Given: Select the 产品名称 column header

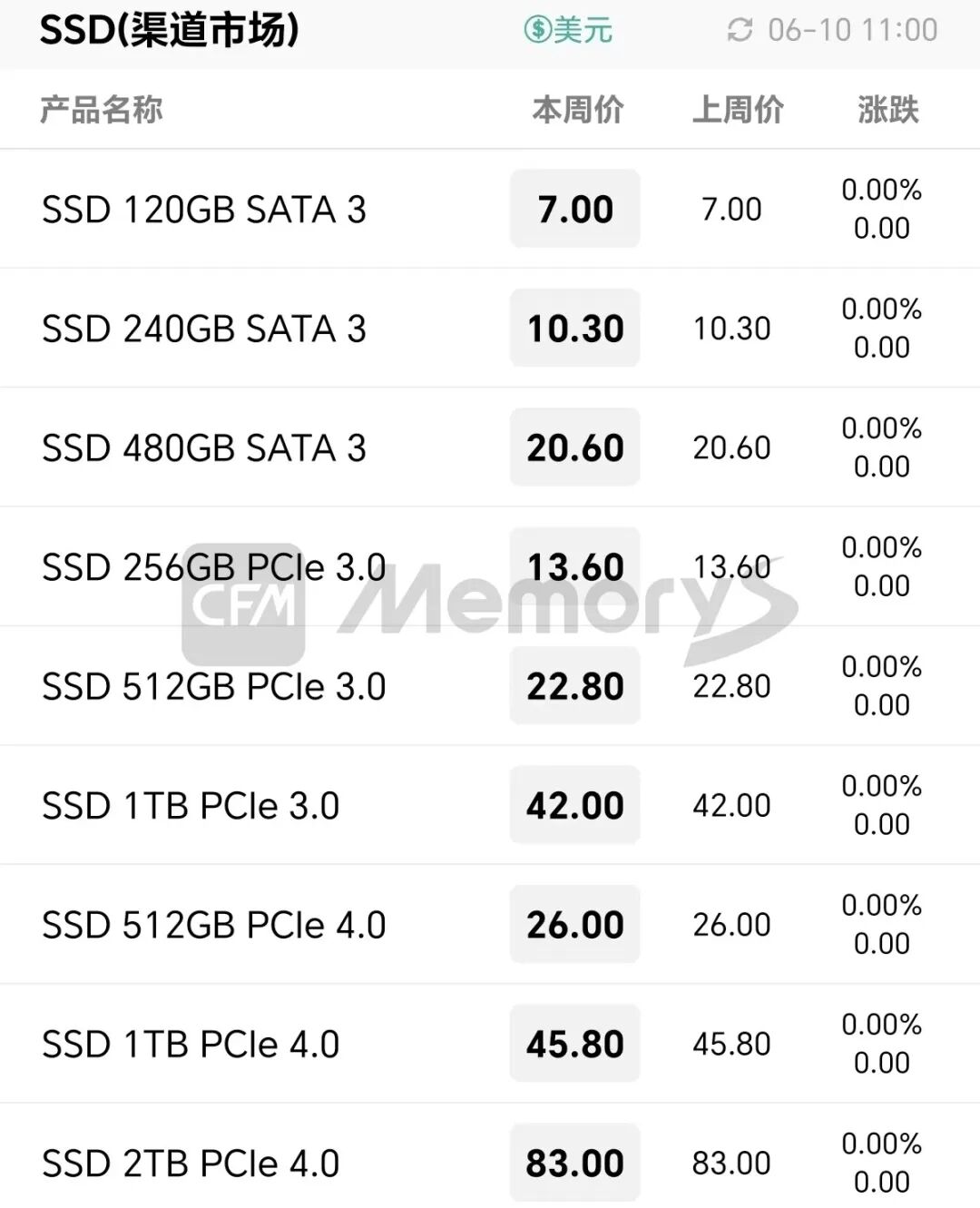Looking at the screenshot, I should [x=98, y=109].
